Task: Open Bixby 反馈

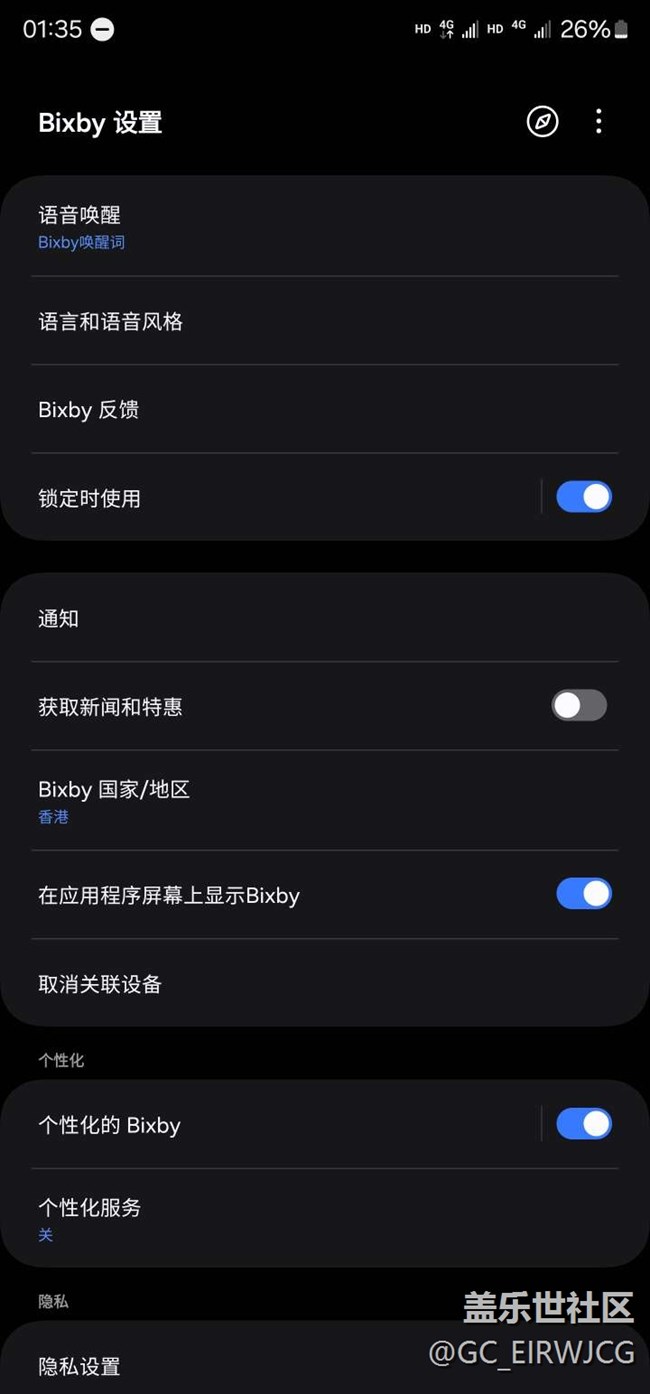Action: coord(325,409)
